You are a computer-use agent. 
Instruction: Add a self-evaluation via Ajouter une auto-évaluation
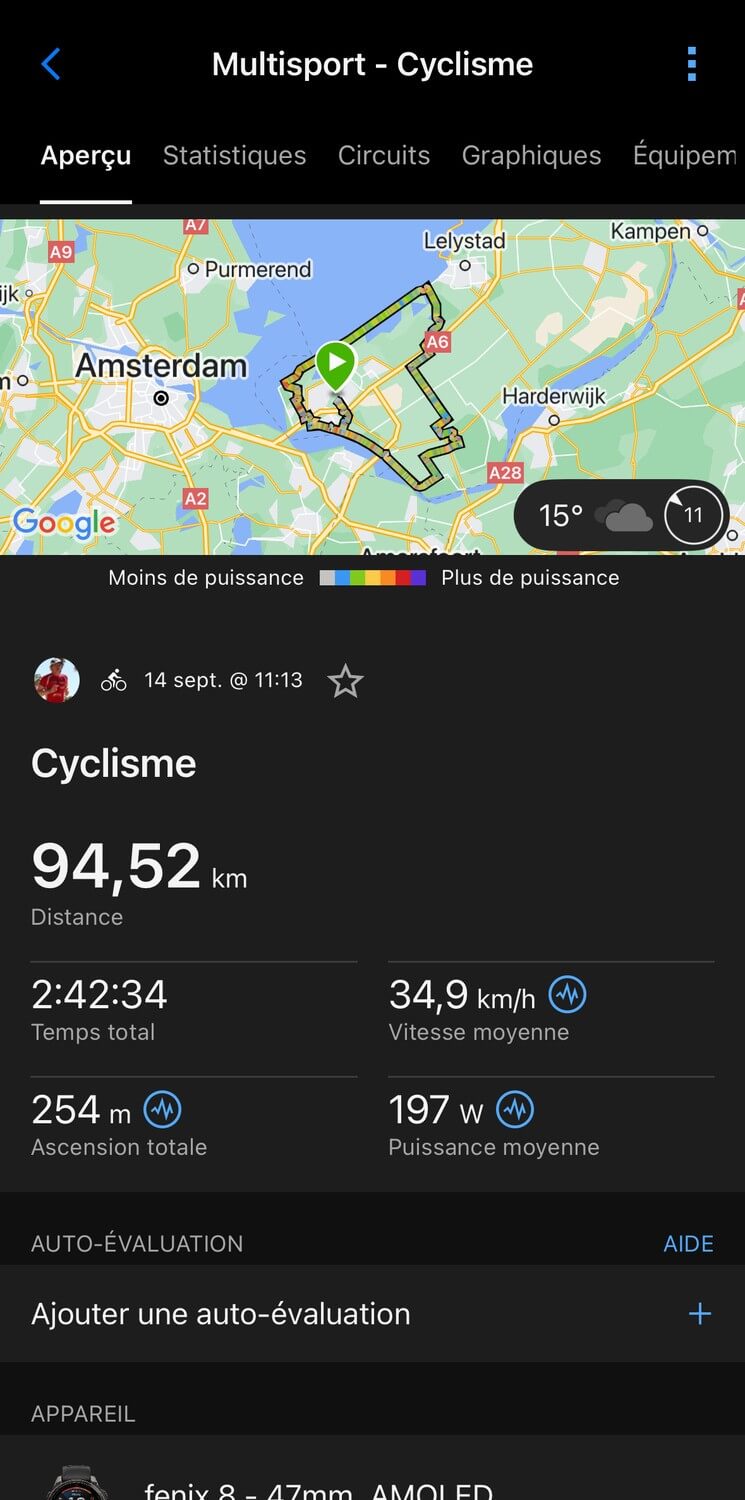pyautogui.click(x=372, y=1314)
